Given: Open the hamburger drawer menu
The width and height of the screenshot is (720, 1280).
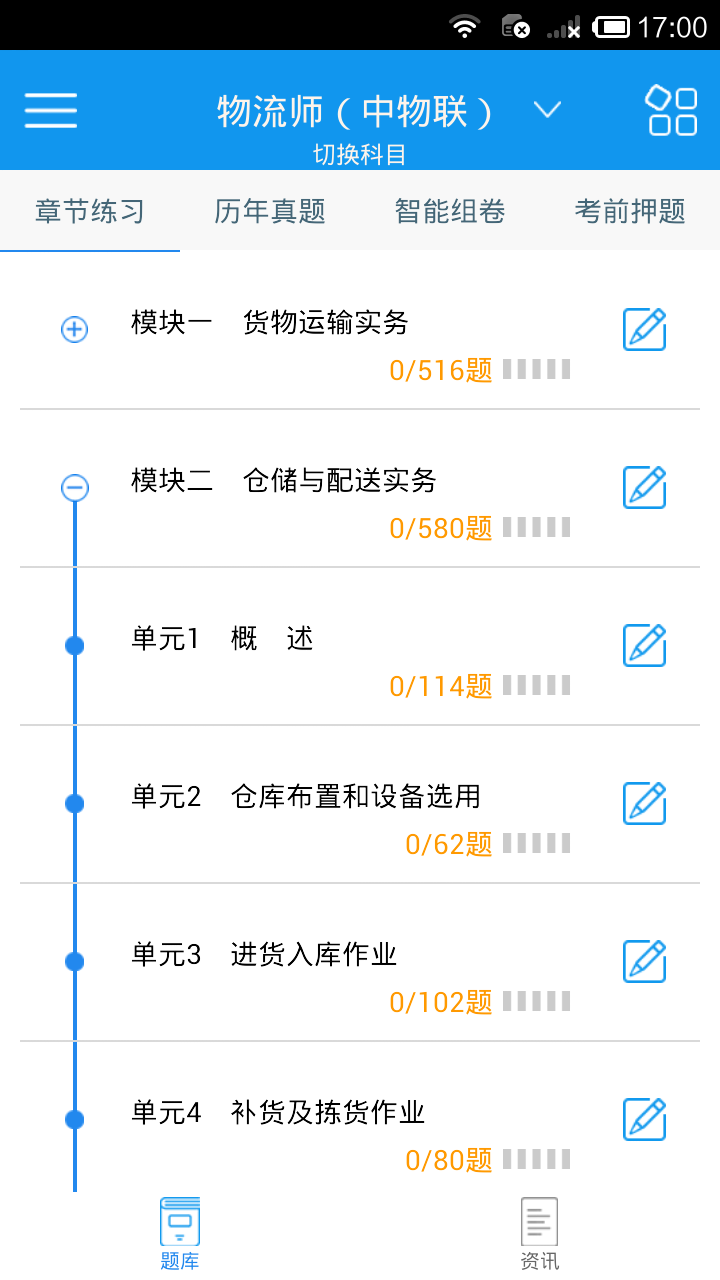Looking at the screenshot, I should click(x=51, y=110).
